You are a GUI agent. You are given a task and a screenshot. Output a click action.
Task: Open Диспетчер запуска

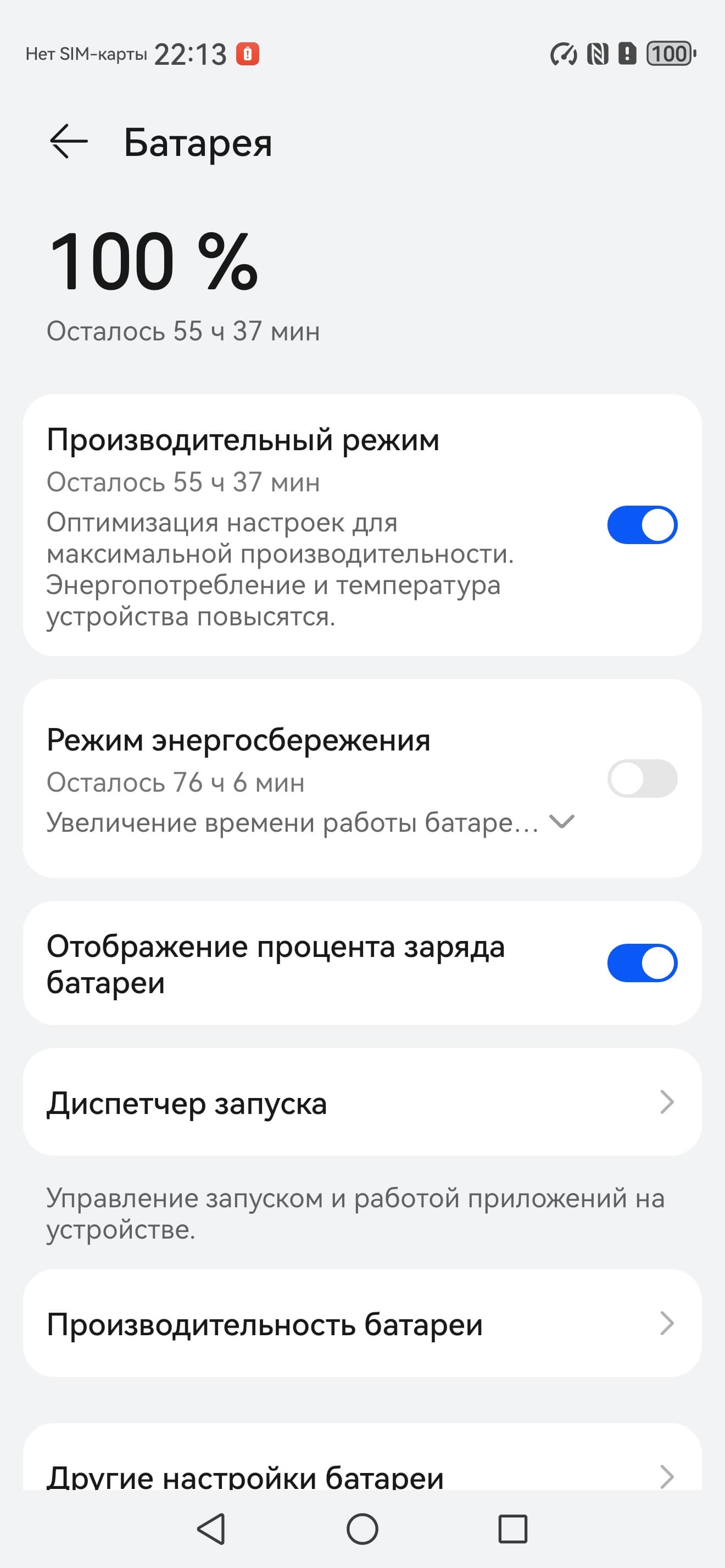tap(362, 1102)
